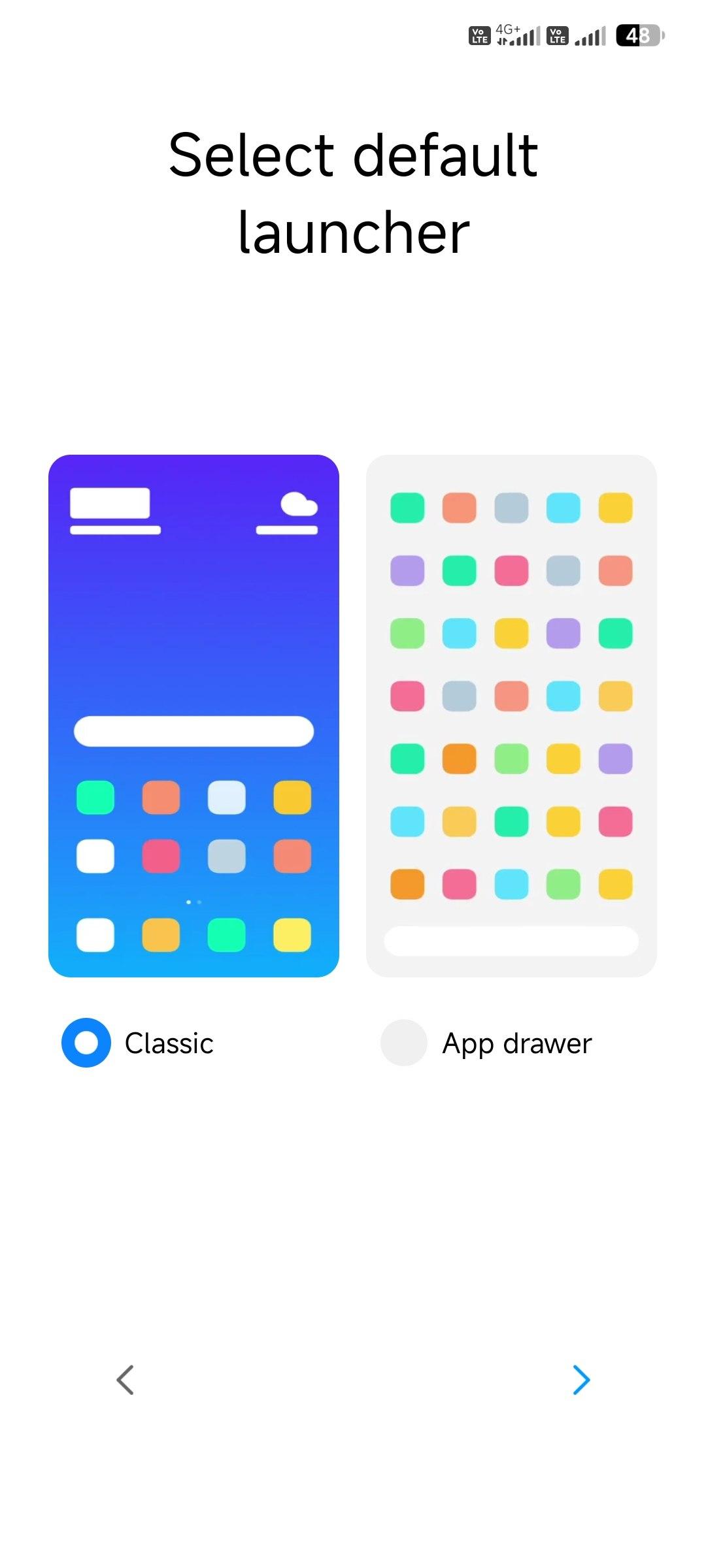Tap the Classic launcher preview image
Screen dimensions: 706x1568
point(193,716)
